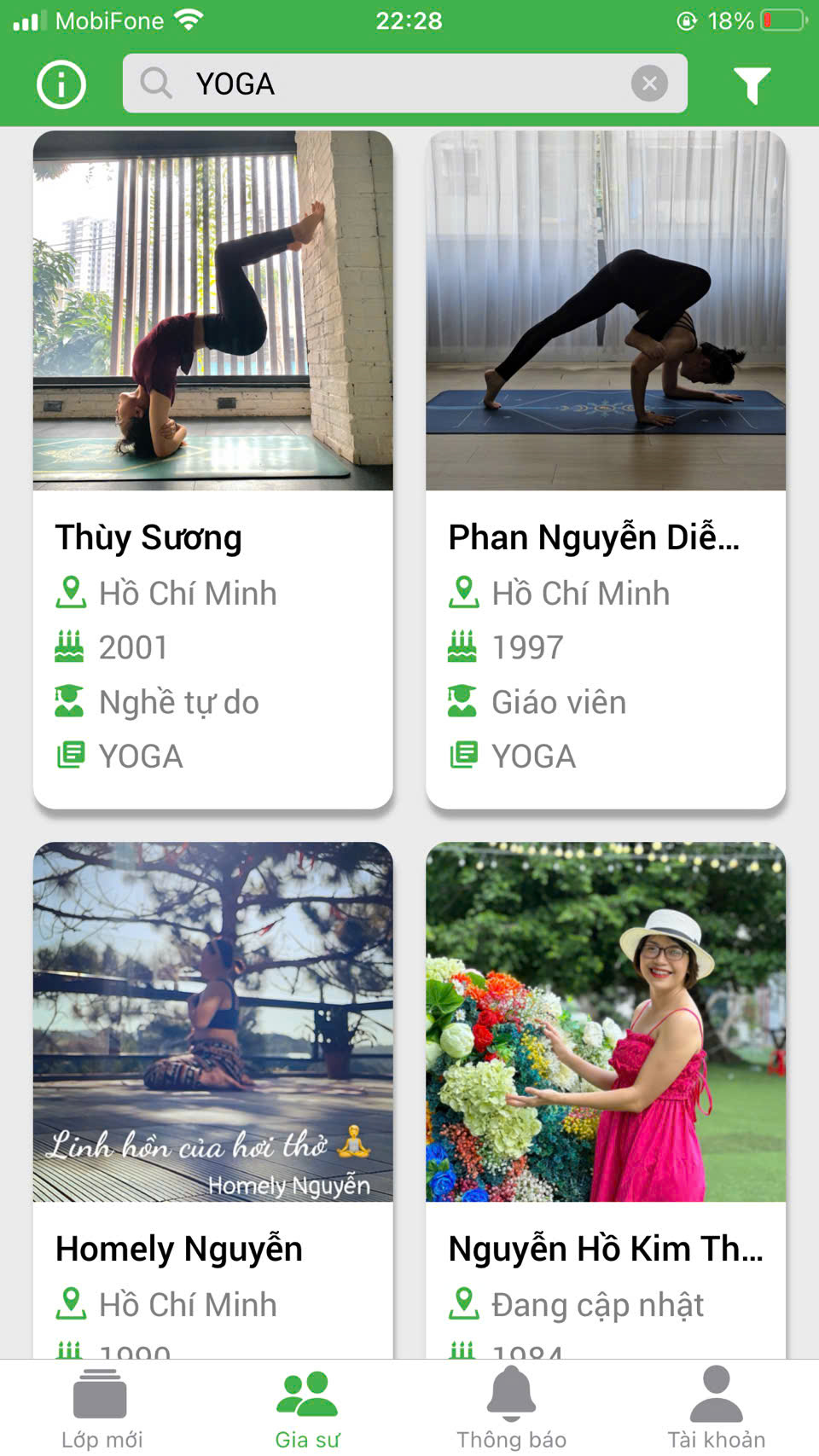This screenshot has height=1456, width=819.
Task: Select the Gia sư tab
Action: (307, 1408)
